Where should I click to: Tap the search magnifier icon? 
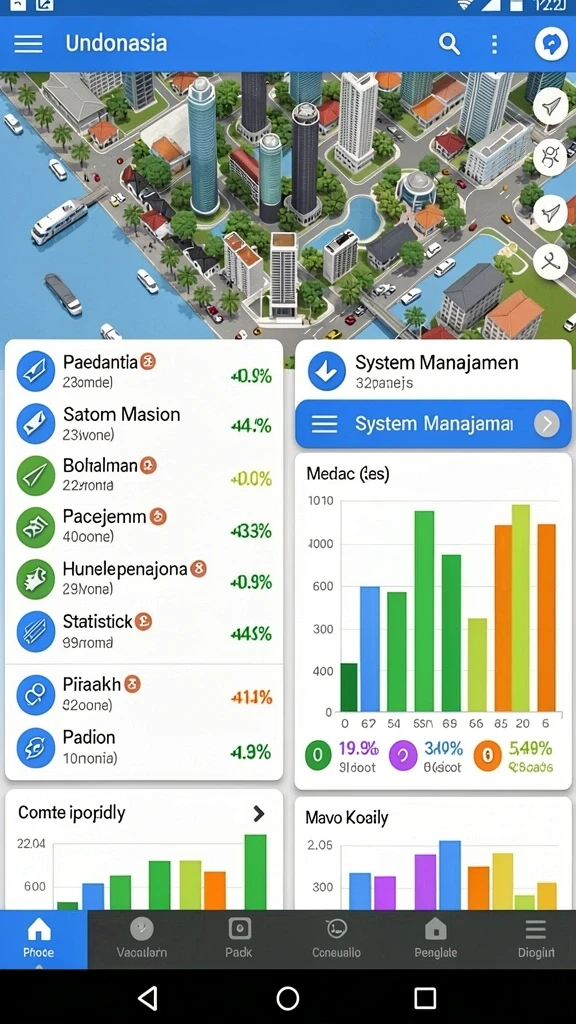tap(449, 44)
